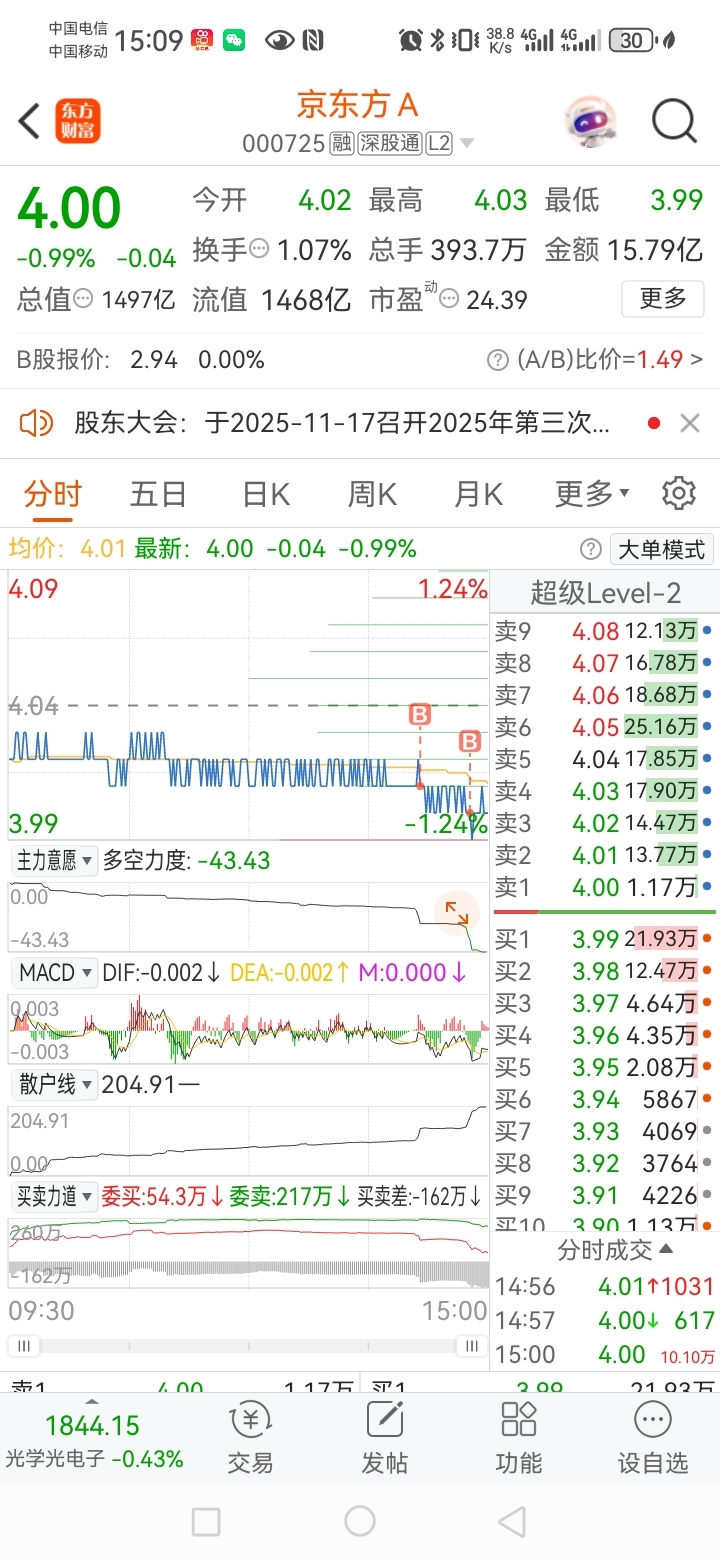Image resolution: width=720 pixels, height=1560 pixels.
Task: Change the 主力意愿 indicator dropdown
Action: point(54,860)
